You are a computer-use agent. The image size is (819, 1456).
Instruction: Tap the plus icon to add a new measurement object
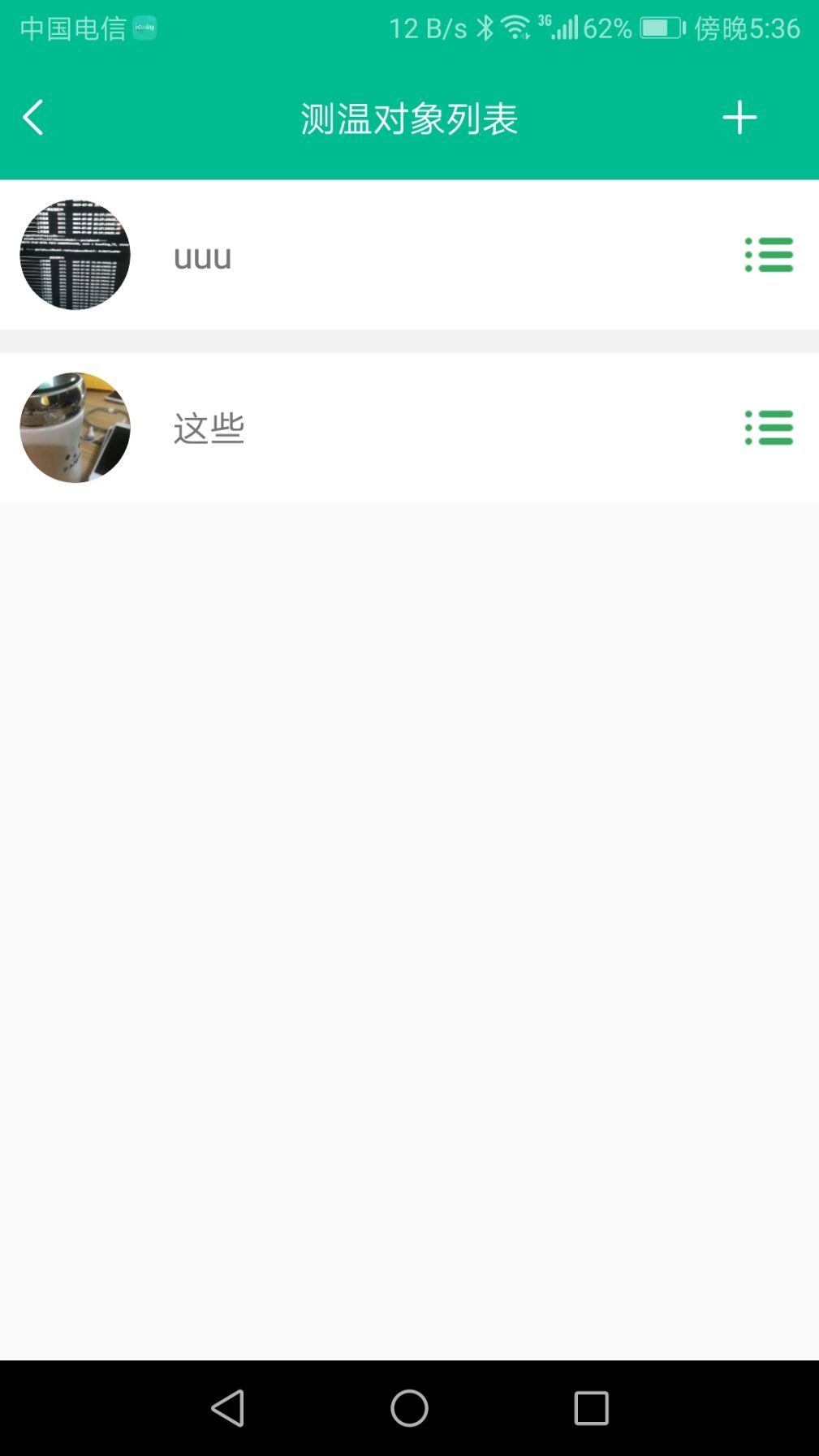click(x=739, y=117)
